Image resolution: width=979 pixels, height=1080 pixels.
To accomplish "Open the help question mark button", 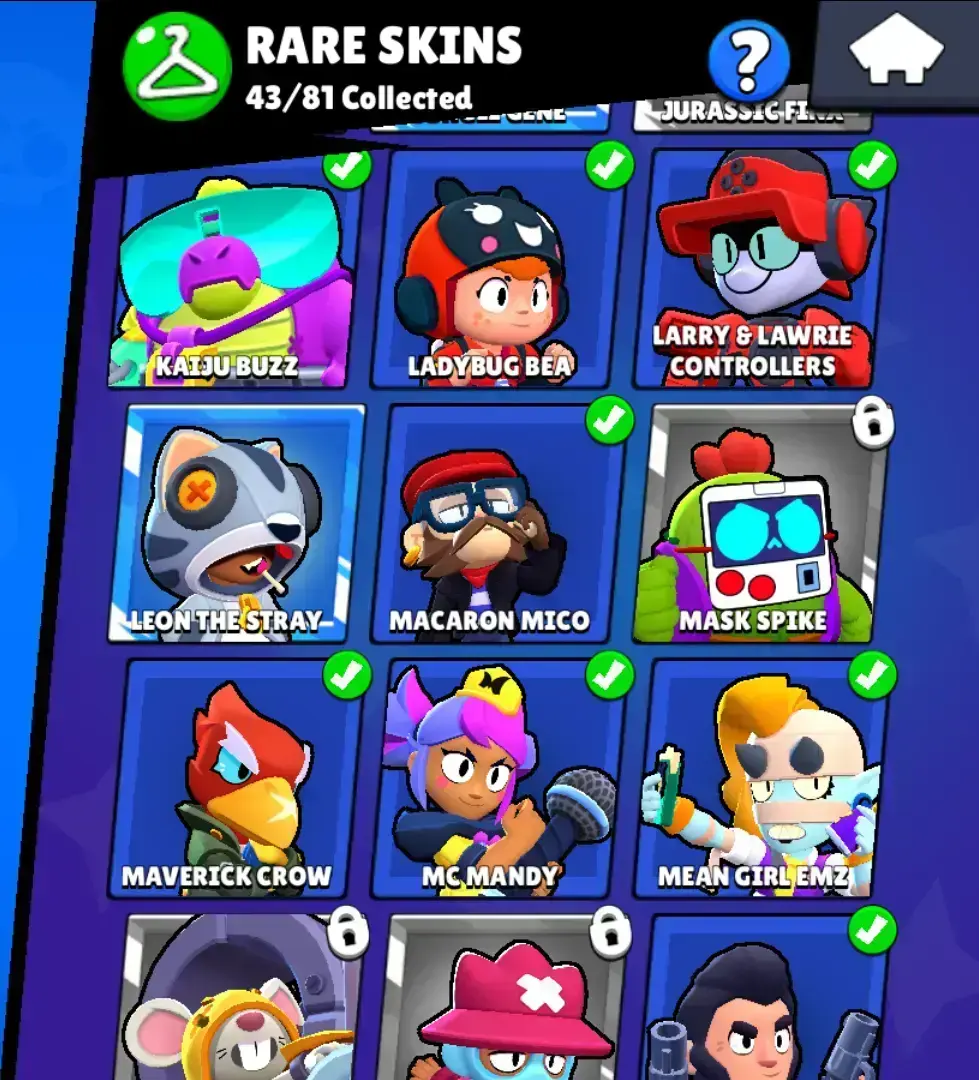I will click(749, 60).
